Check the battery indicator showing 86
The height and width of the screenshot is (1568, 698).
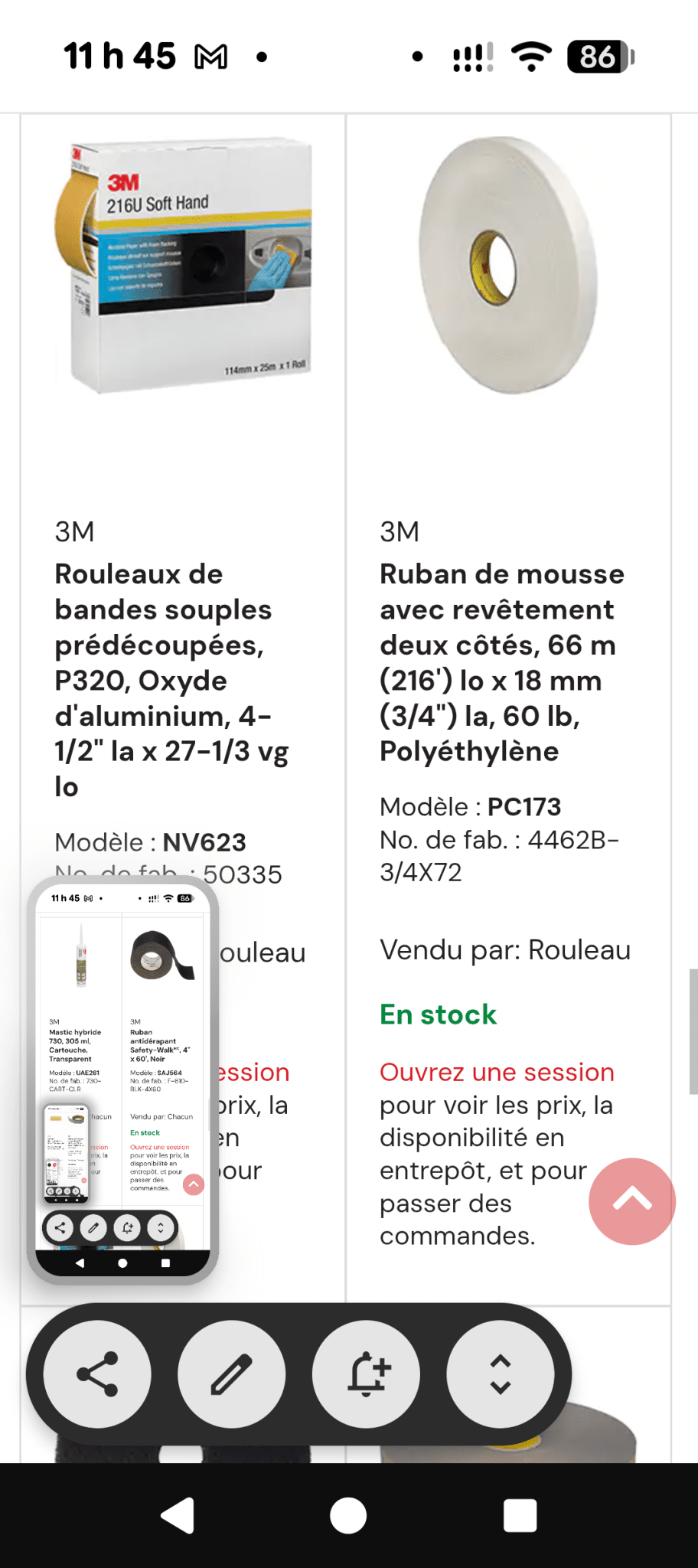coord(600,57)
